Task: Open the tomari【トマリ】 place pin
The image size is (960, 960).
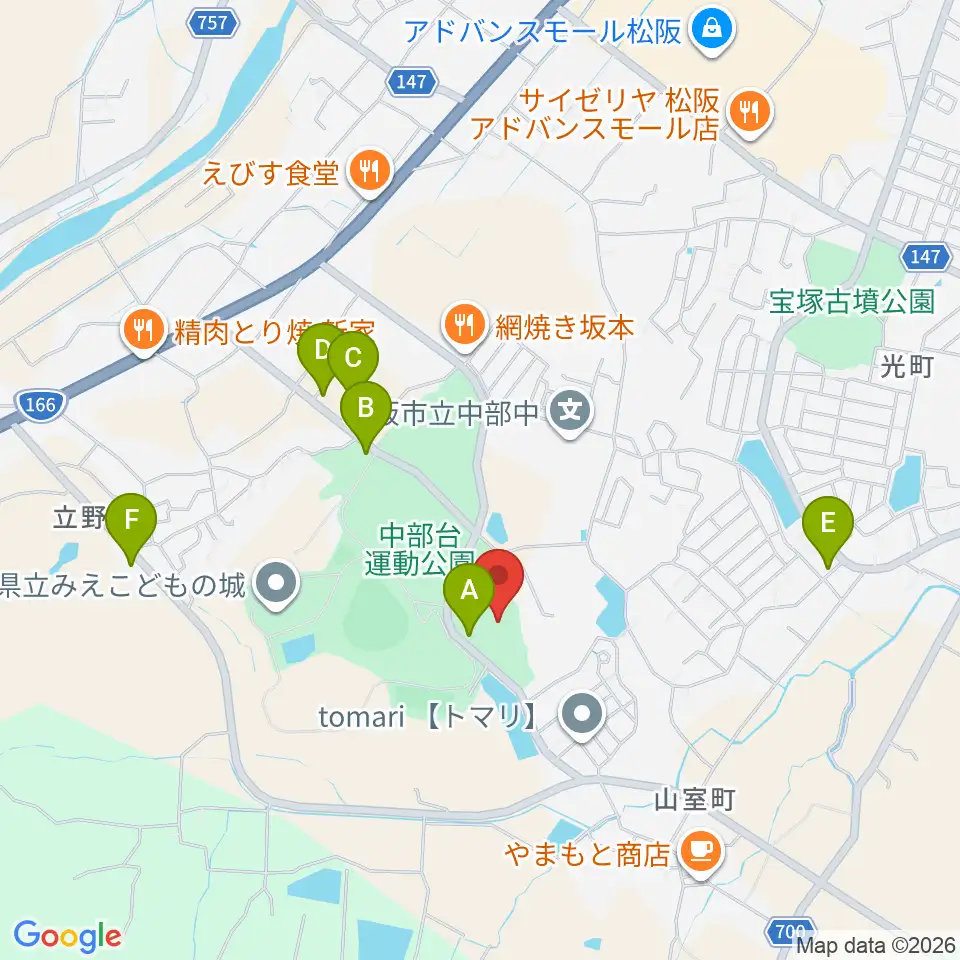Action: 582,714
